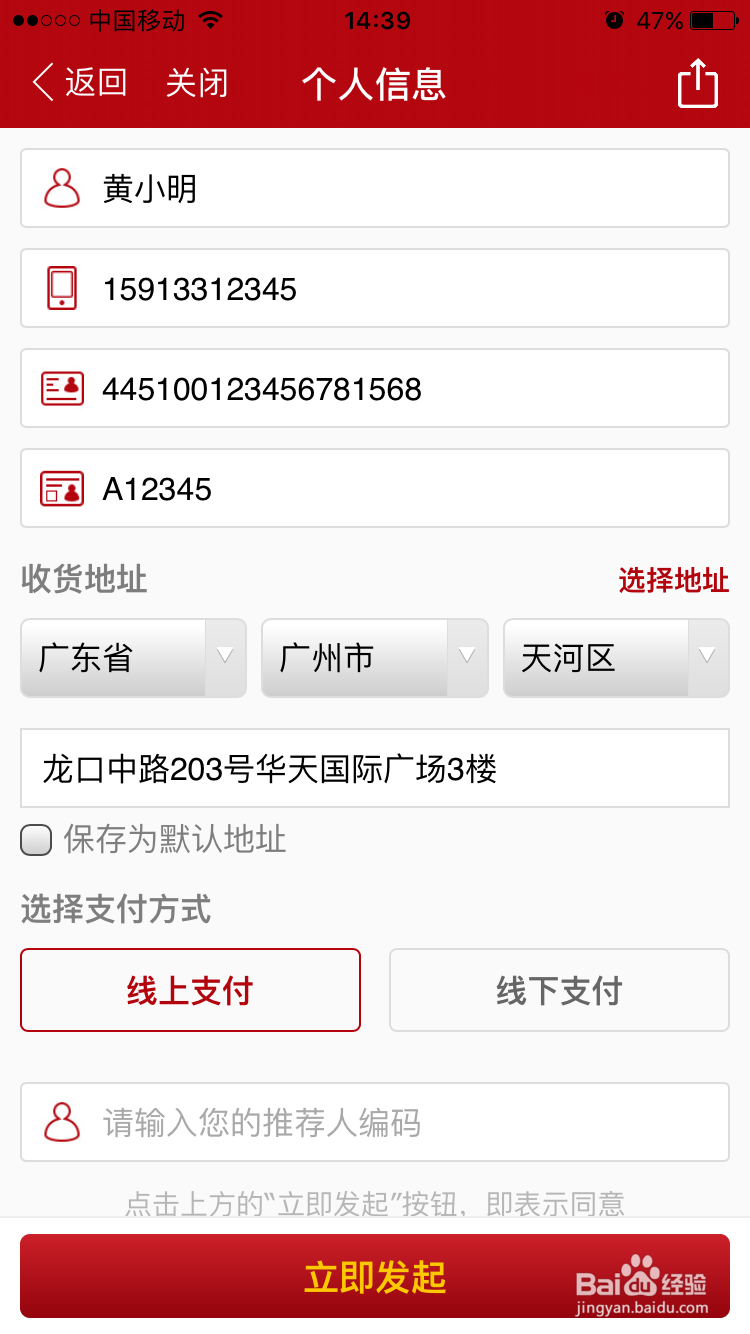Click the person icon beside 黄小明
Screen dimensions: 750x1334
click(x=61, y=187)
